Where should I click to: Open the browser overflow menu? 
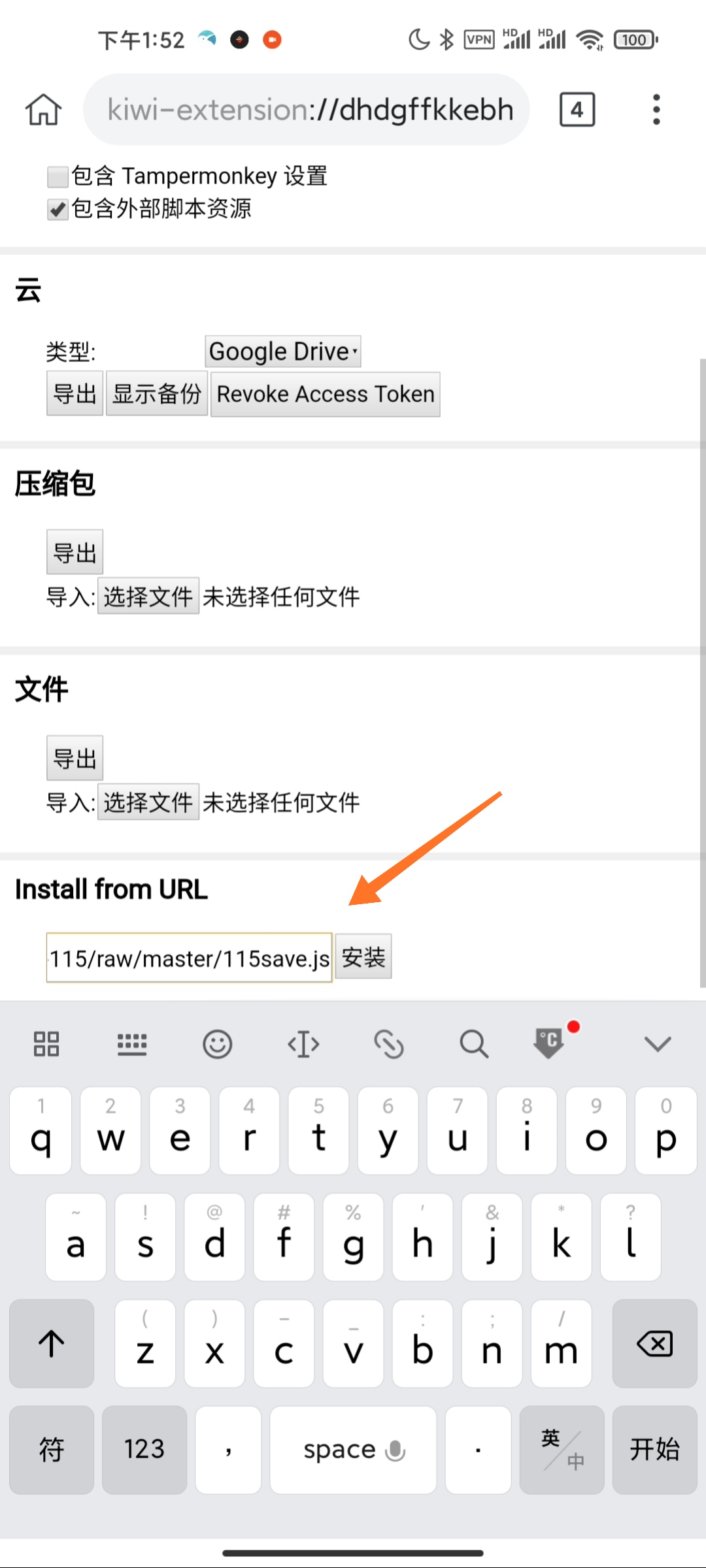click(656, 109)
